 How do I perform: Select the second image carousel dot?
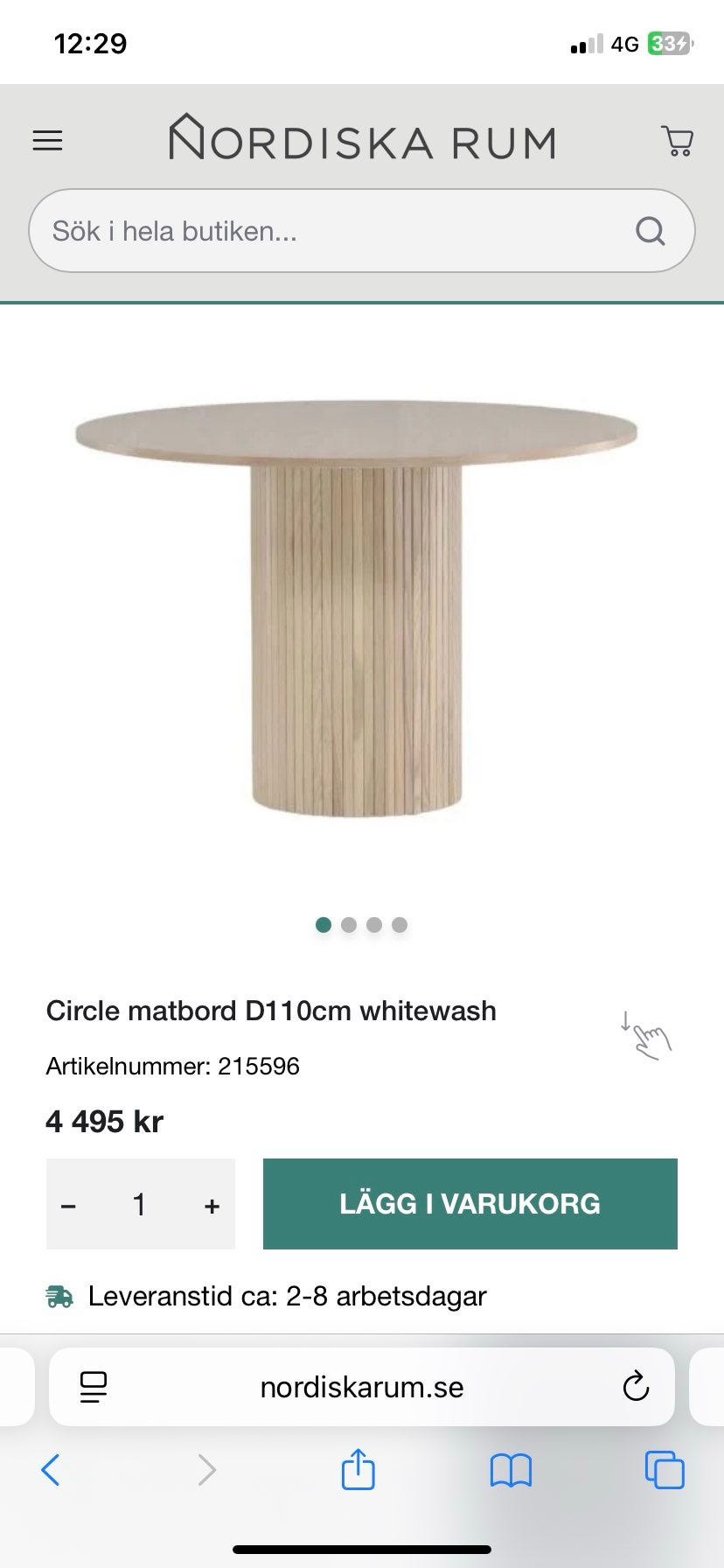349,925
